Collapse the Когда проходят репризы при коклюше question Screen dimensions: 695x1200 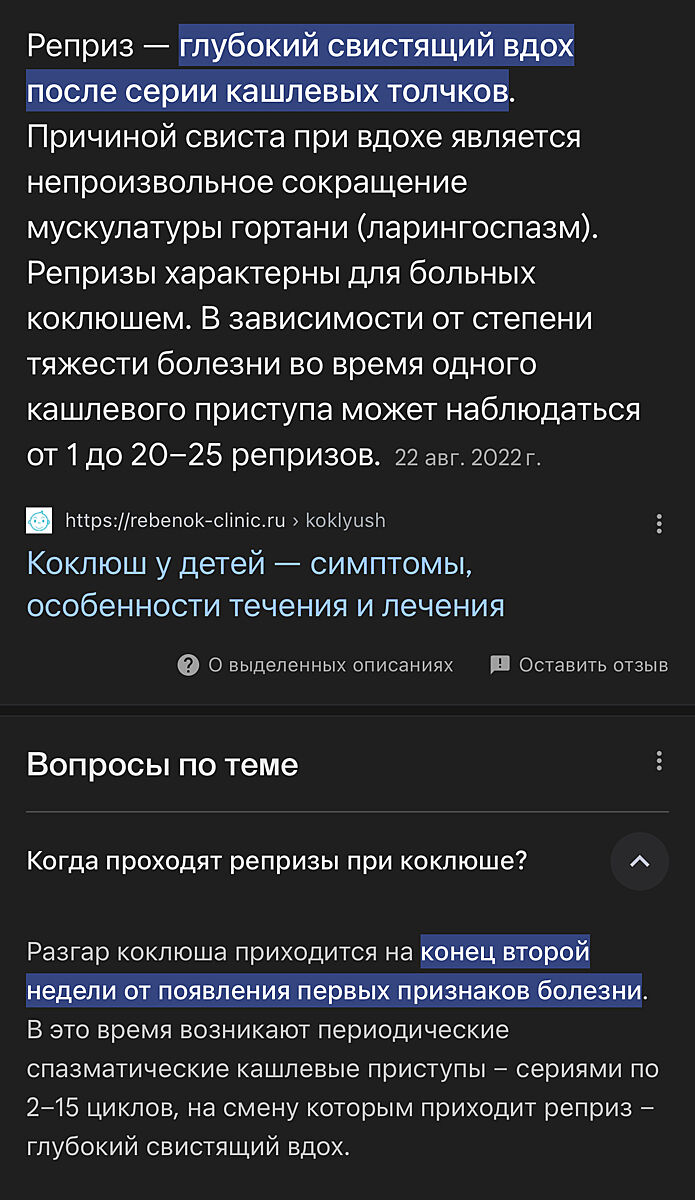pos(639,861)
